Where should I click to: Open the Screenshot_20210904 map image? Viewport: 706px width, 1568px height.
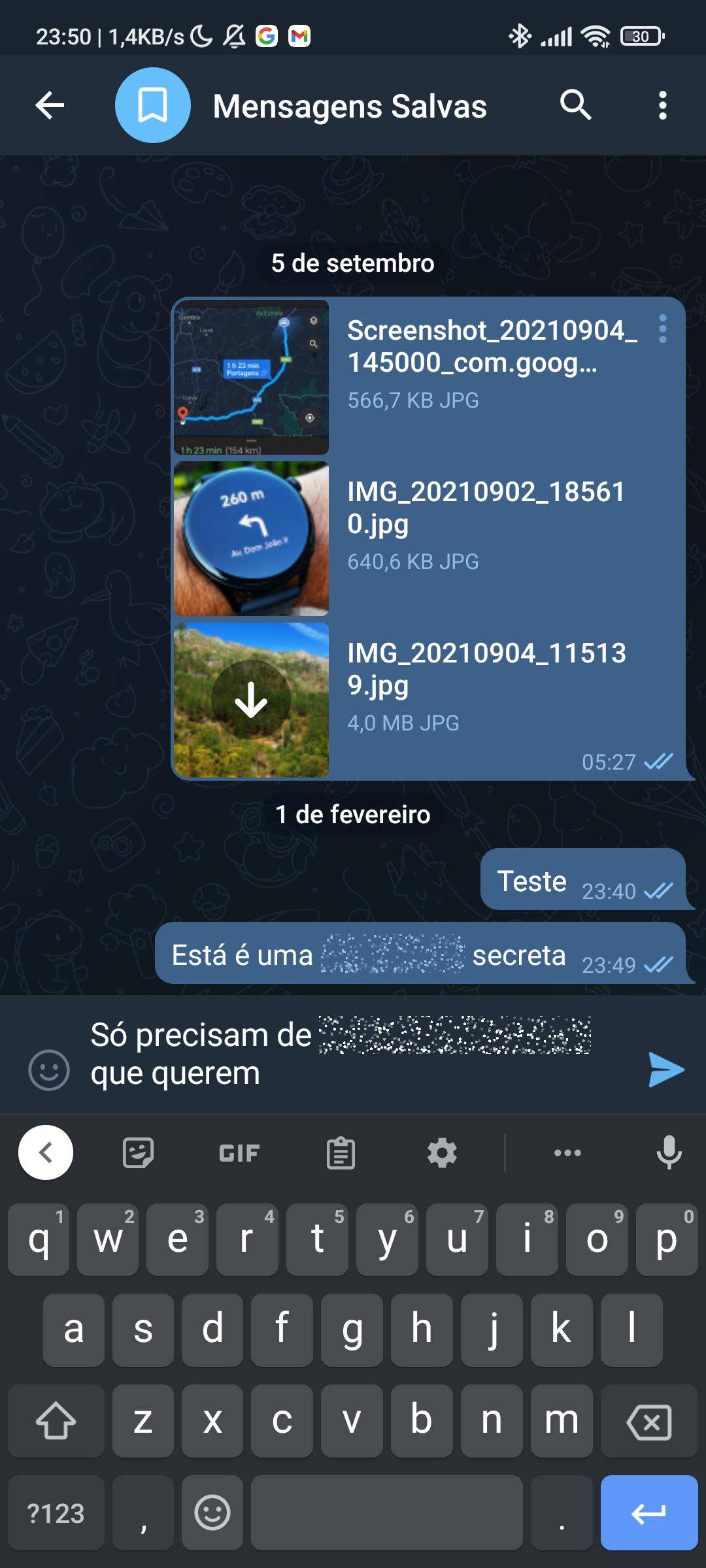click(251, 377)
